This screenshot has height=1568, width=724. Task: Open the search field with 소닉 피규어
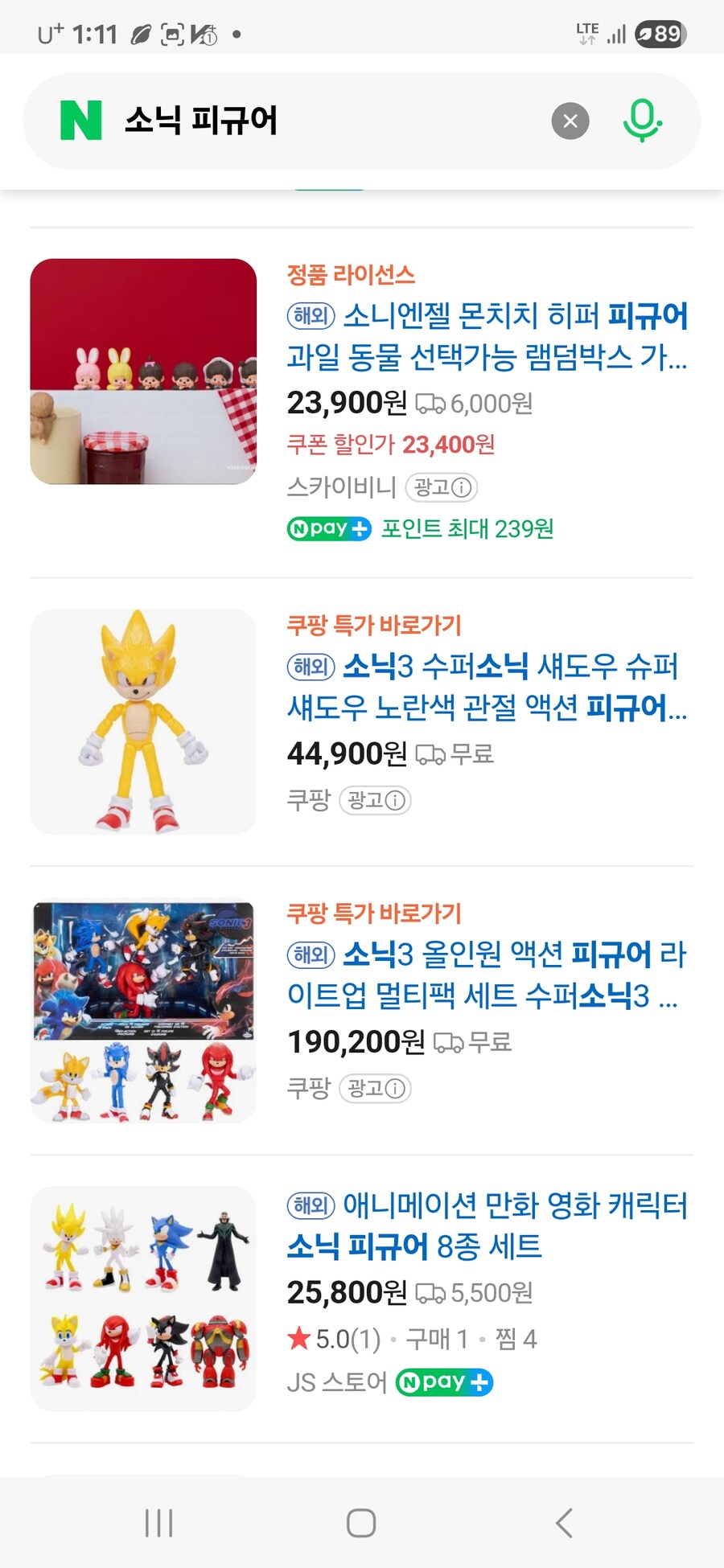click(322, 121)
